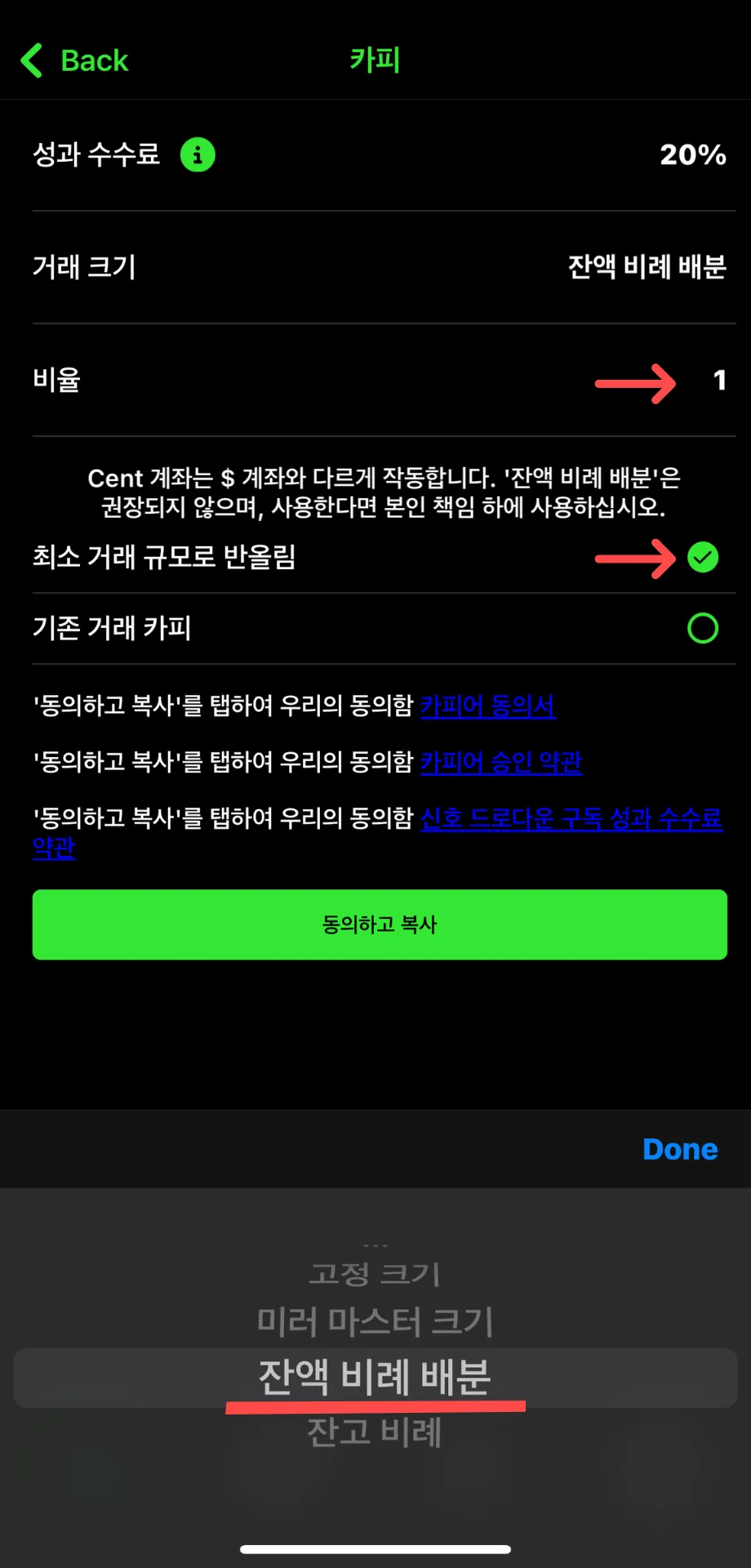Go back using the Back button

75,60
